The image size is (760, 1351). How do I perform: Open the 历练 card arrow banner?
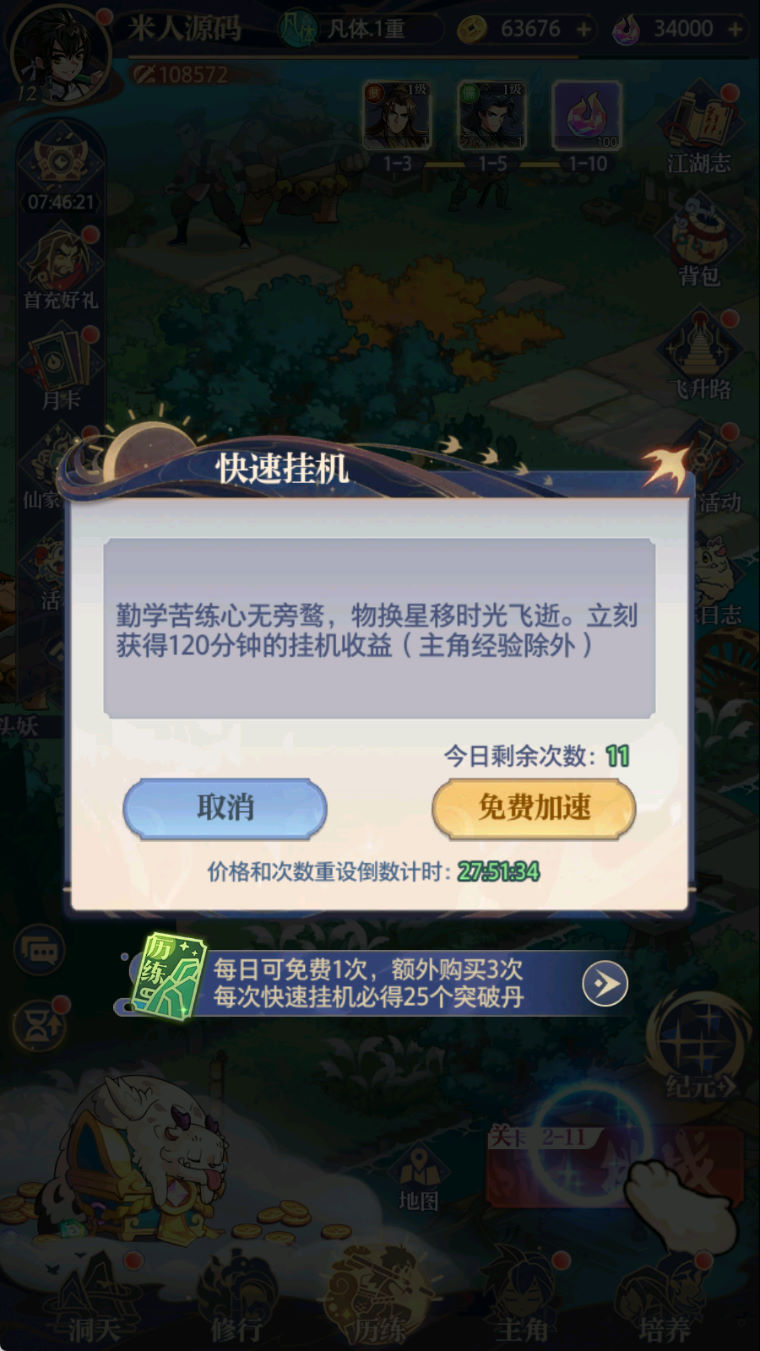coord(604,985)
